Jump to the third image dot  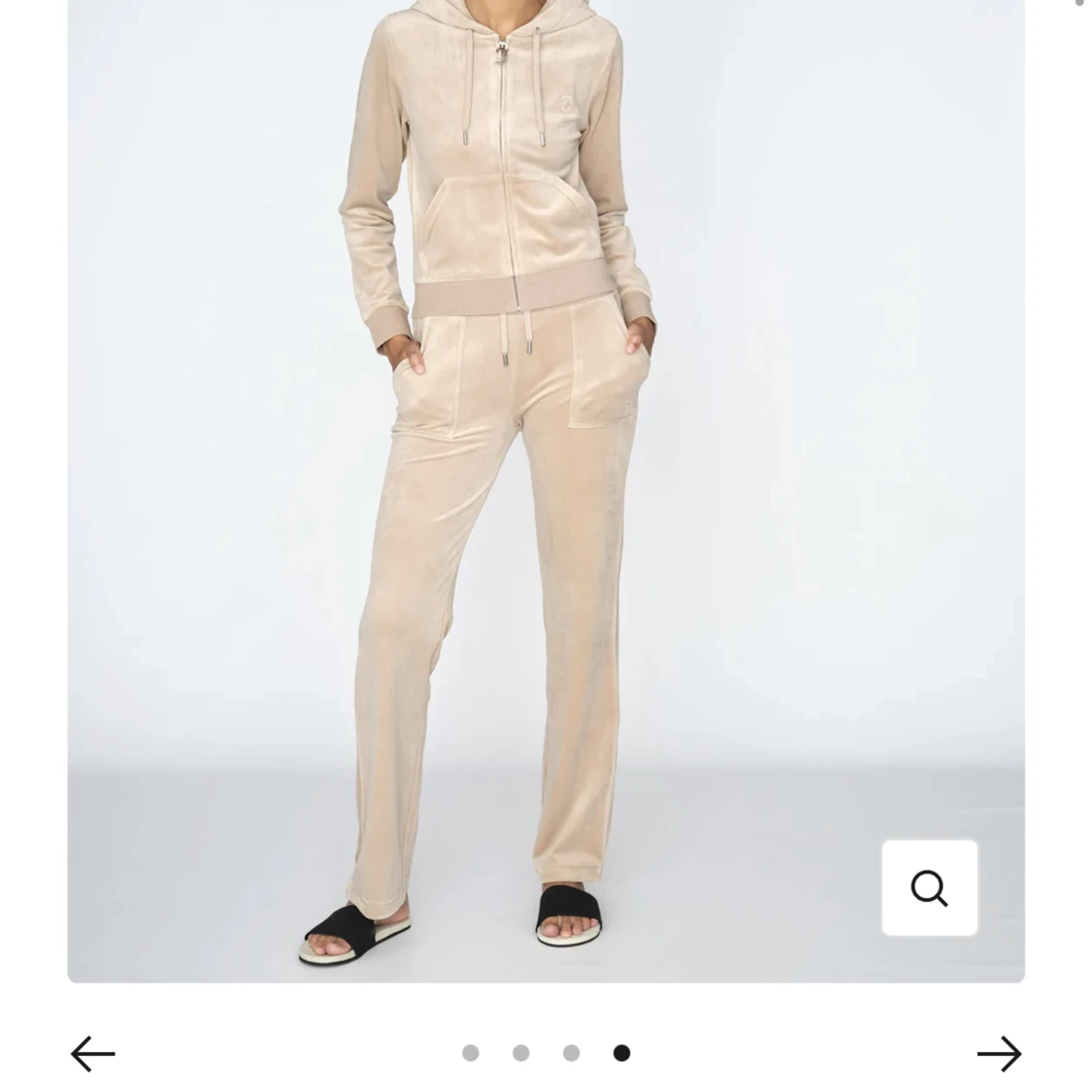pyautogui.click(x=572, y=1053)
